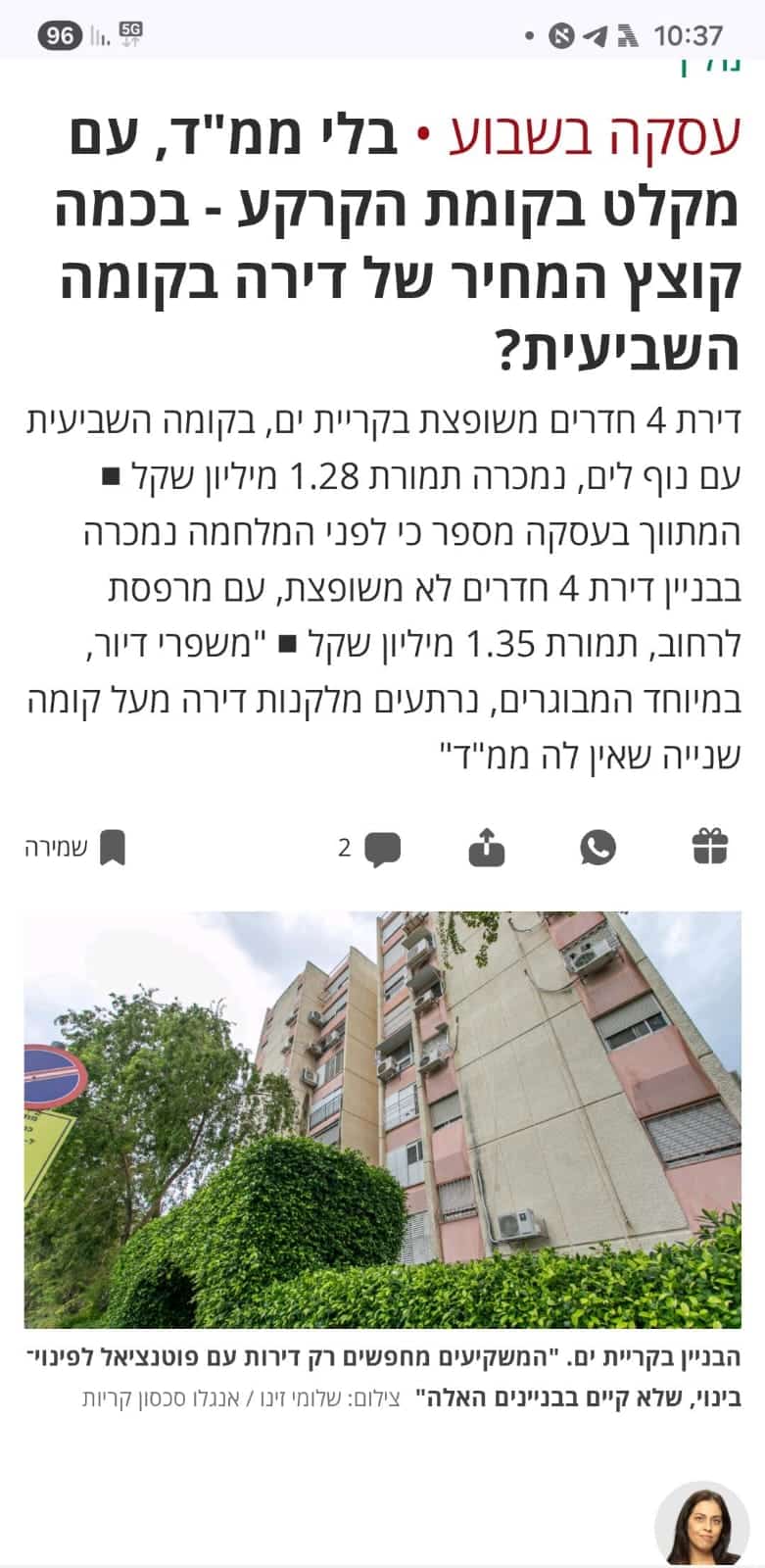The width and height of the screenshot is (765, 1568).
Task: Share the article via WhatsApp
Action: (x=598, y=847)
